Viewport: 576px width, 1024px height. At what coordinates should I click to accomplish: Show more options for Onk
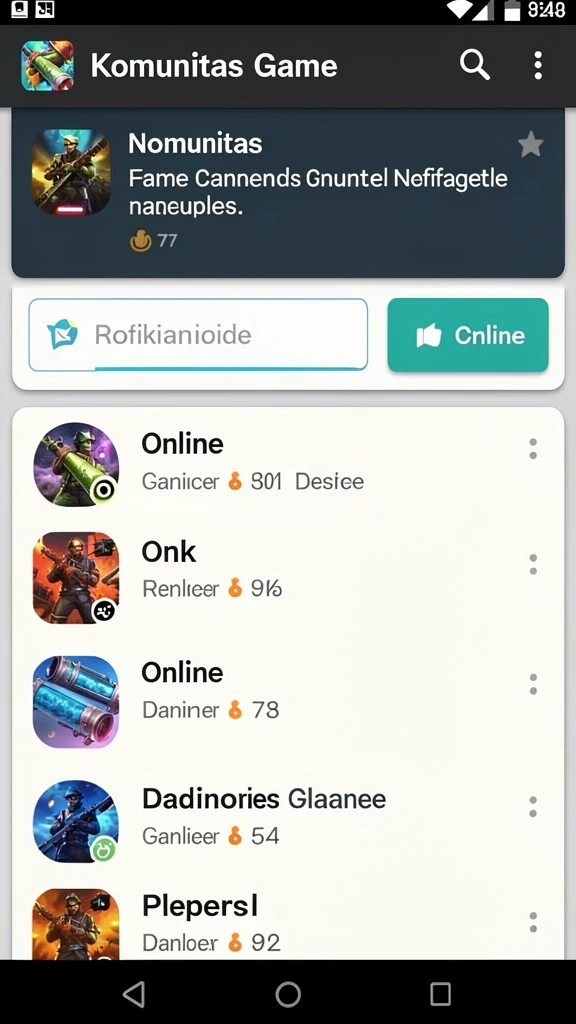point(533,564)
